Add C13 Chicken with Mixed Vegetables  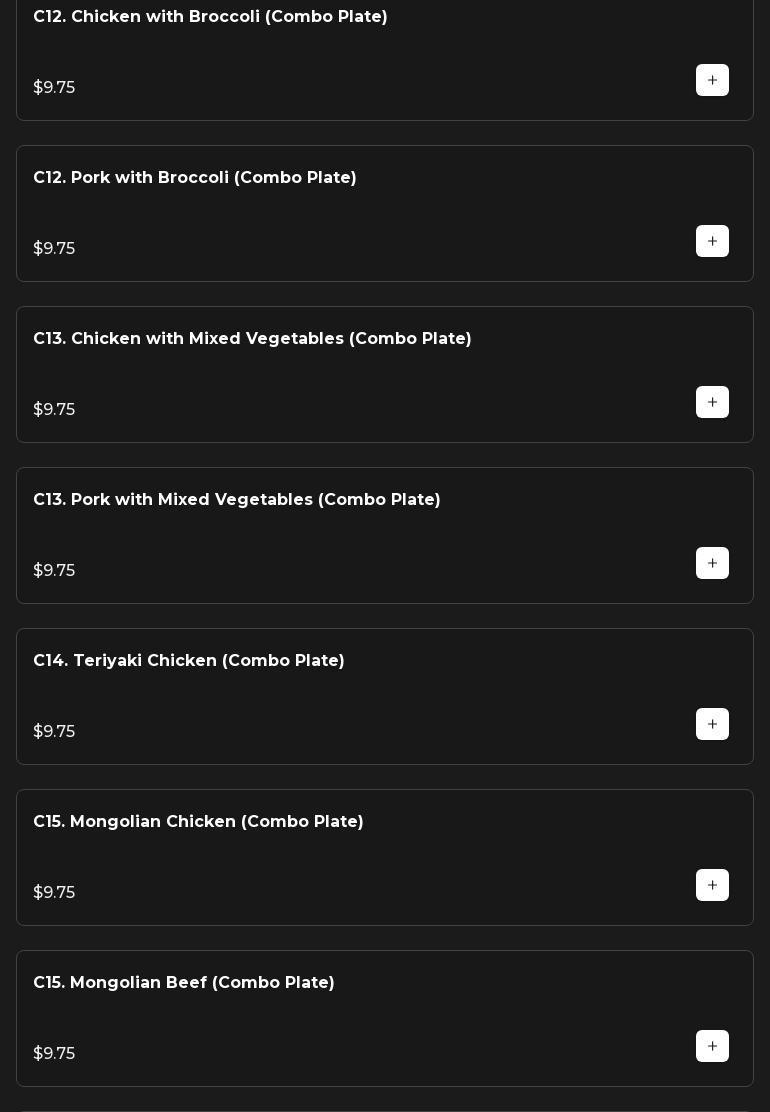(x=712, y=402)
